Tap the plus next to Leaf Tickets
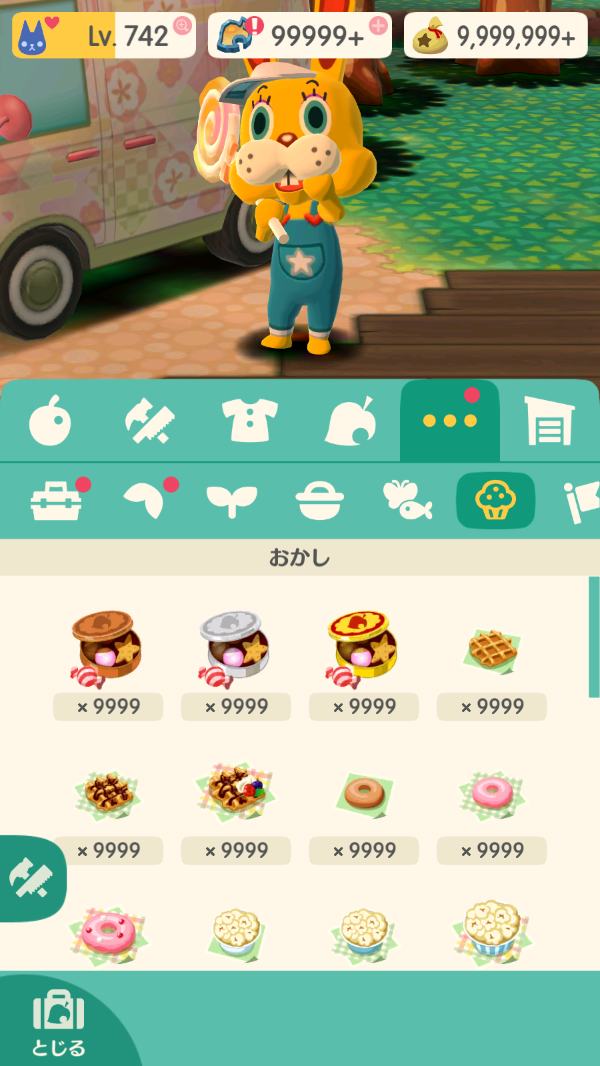This screenshot has width=600, height=1066. 378,26
